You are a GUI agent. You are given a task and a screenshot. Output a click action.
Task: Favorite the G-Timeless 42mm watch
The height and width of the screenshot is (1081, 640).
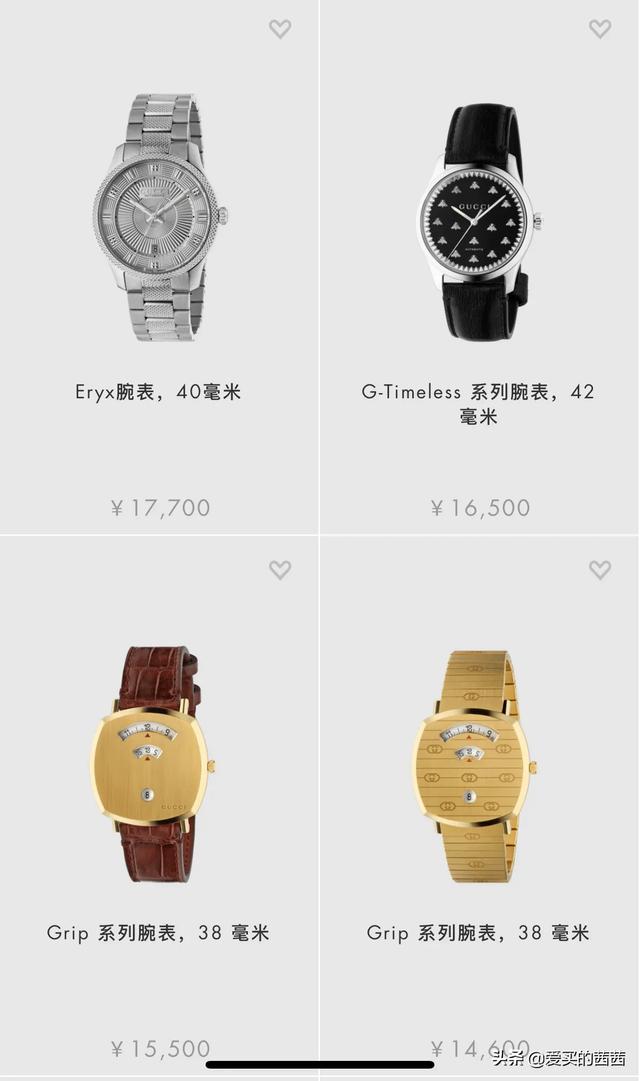(600, 29)
